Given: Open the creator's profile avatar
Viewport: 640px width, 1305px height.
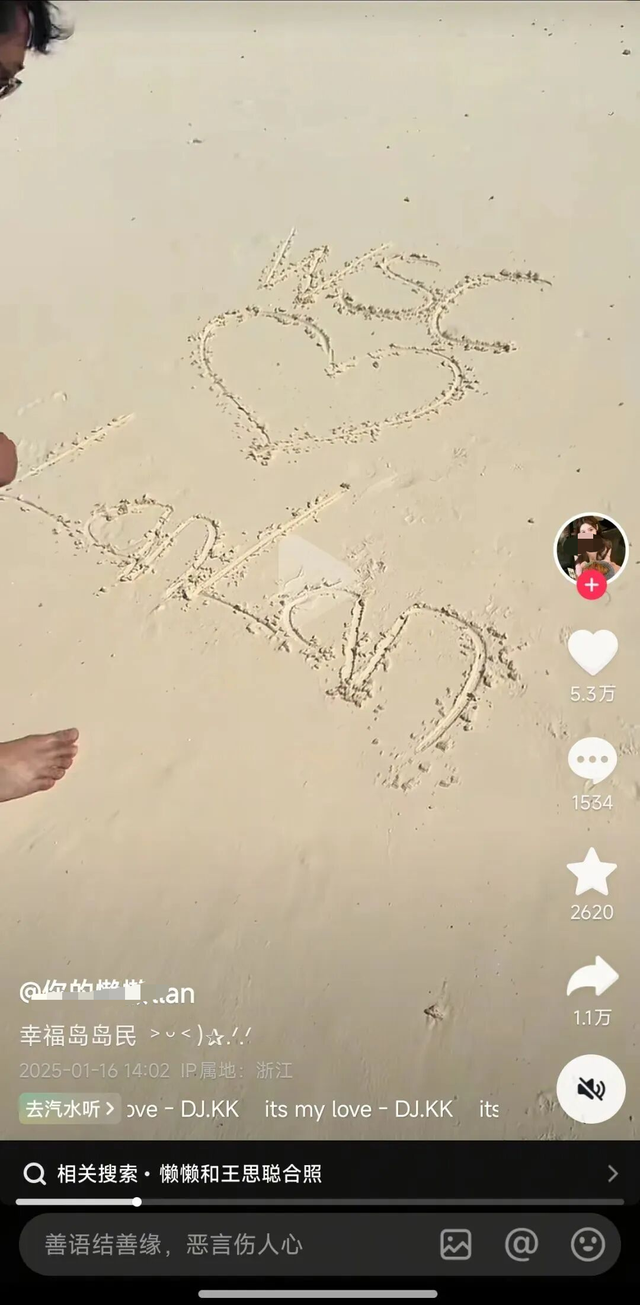Looking at the screenshot, I should click(591, 547).
